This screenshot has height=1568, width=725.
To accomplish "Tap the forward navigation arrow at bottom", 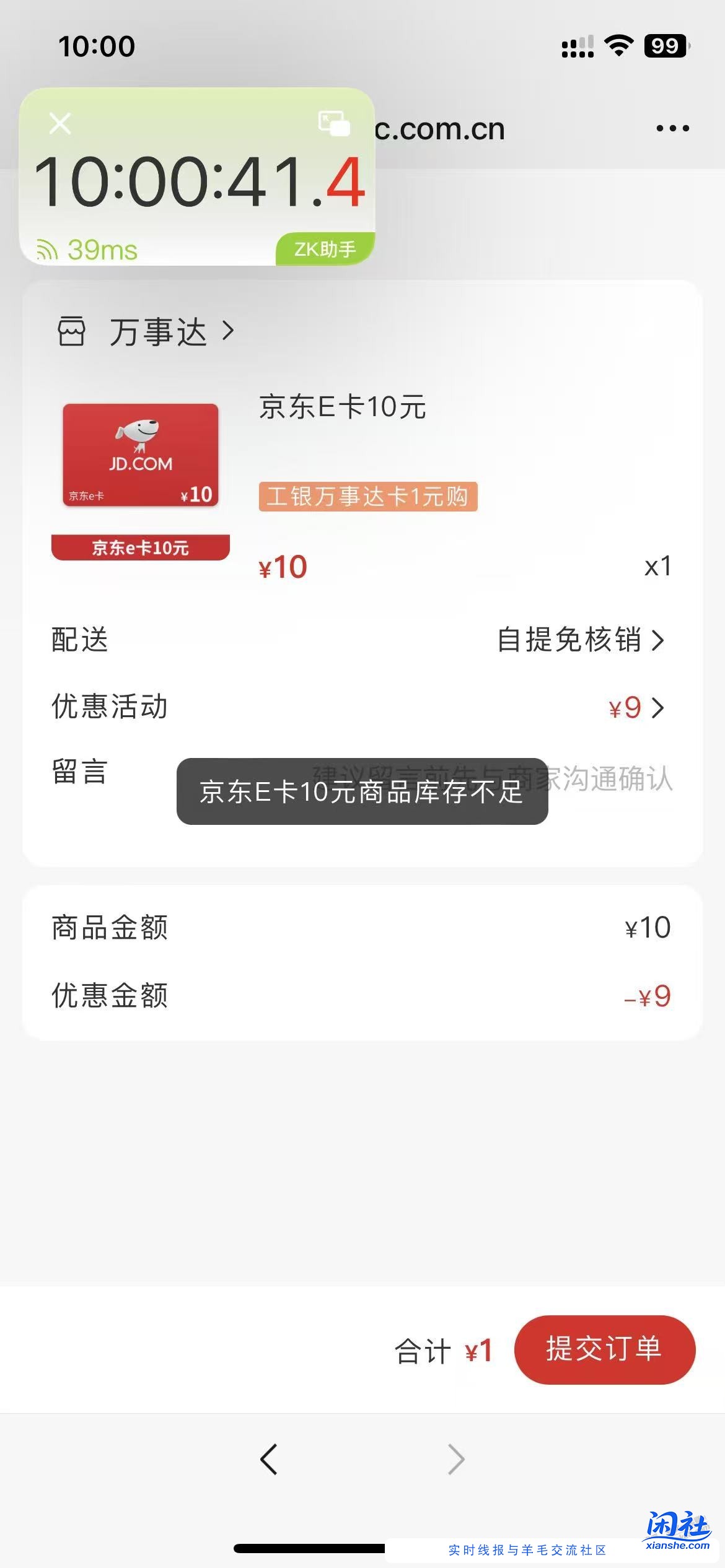I will click(455, 1458).
